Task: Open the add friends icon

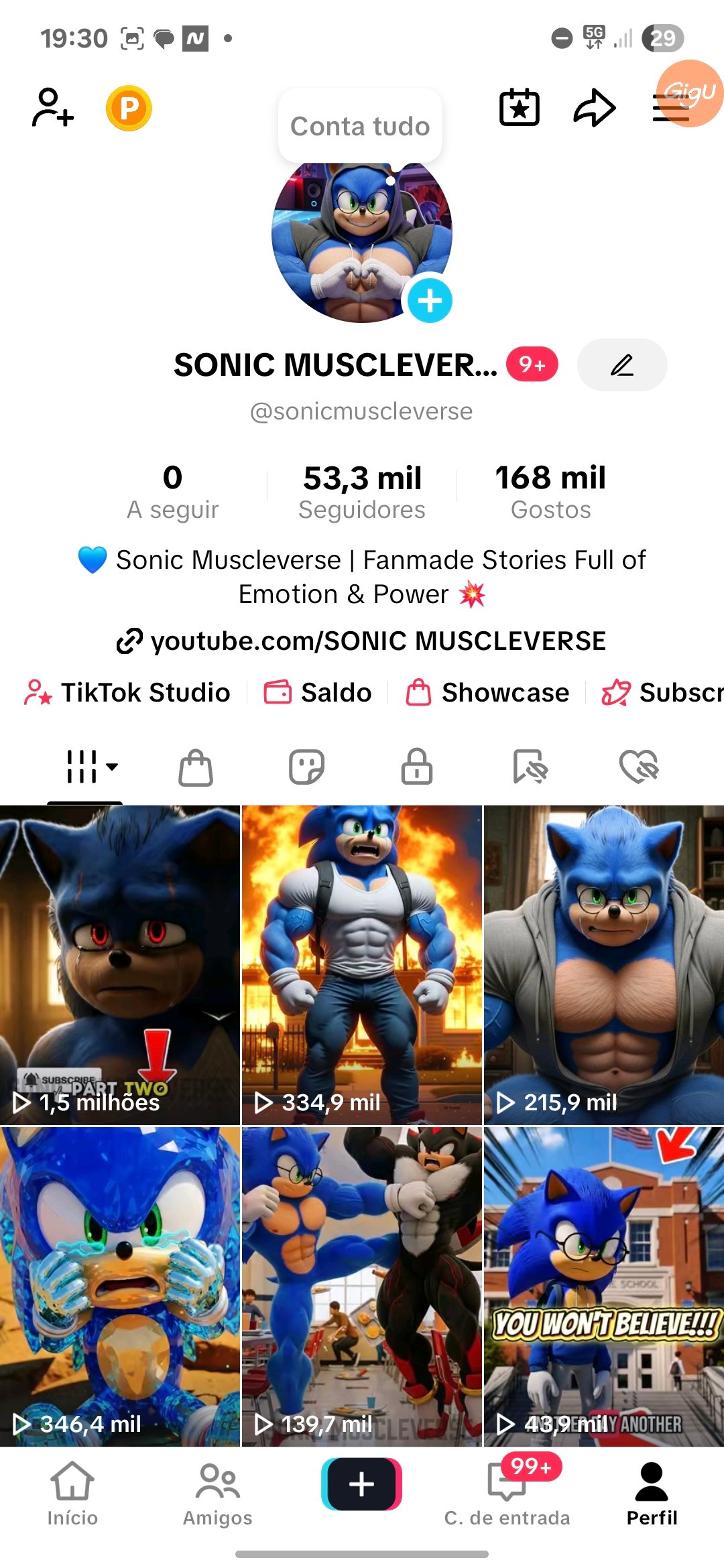Action: [x=53, y=107]
